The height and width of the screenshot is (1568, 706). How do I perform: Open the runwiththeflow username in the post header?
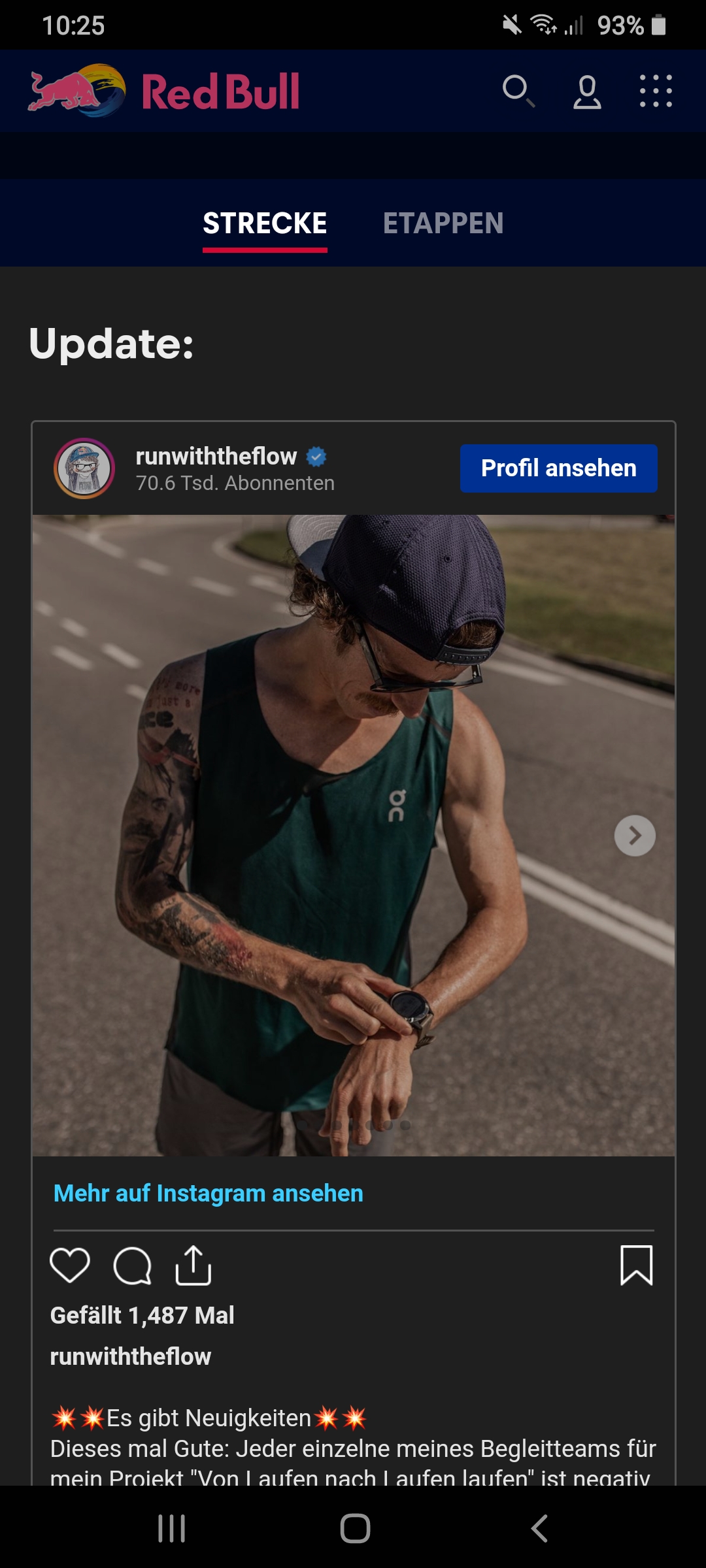(x=216, y=456)
